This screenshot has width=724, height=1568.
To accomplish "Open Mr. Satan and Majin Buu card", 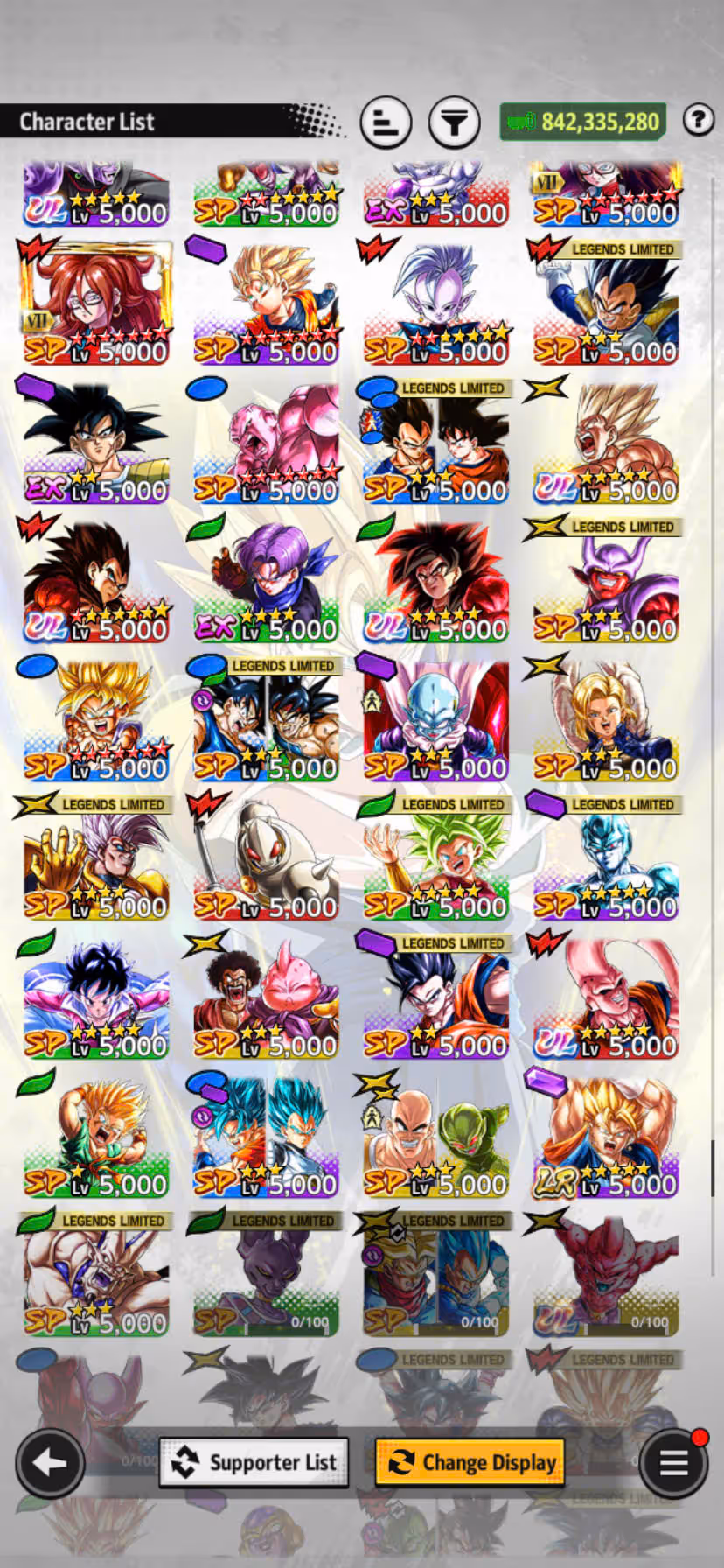I will (x=266, y=997).
